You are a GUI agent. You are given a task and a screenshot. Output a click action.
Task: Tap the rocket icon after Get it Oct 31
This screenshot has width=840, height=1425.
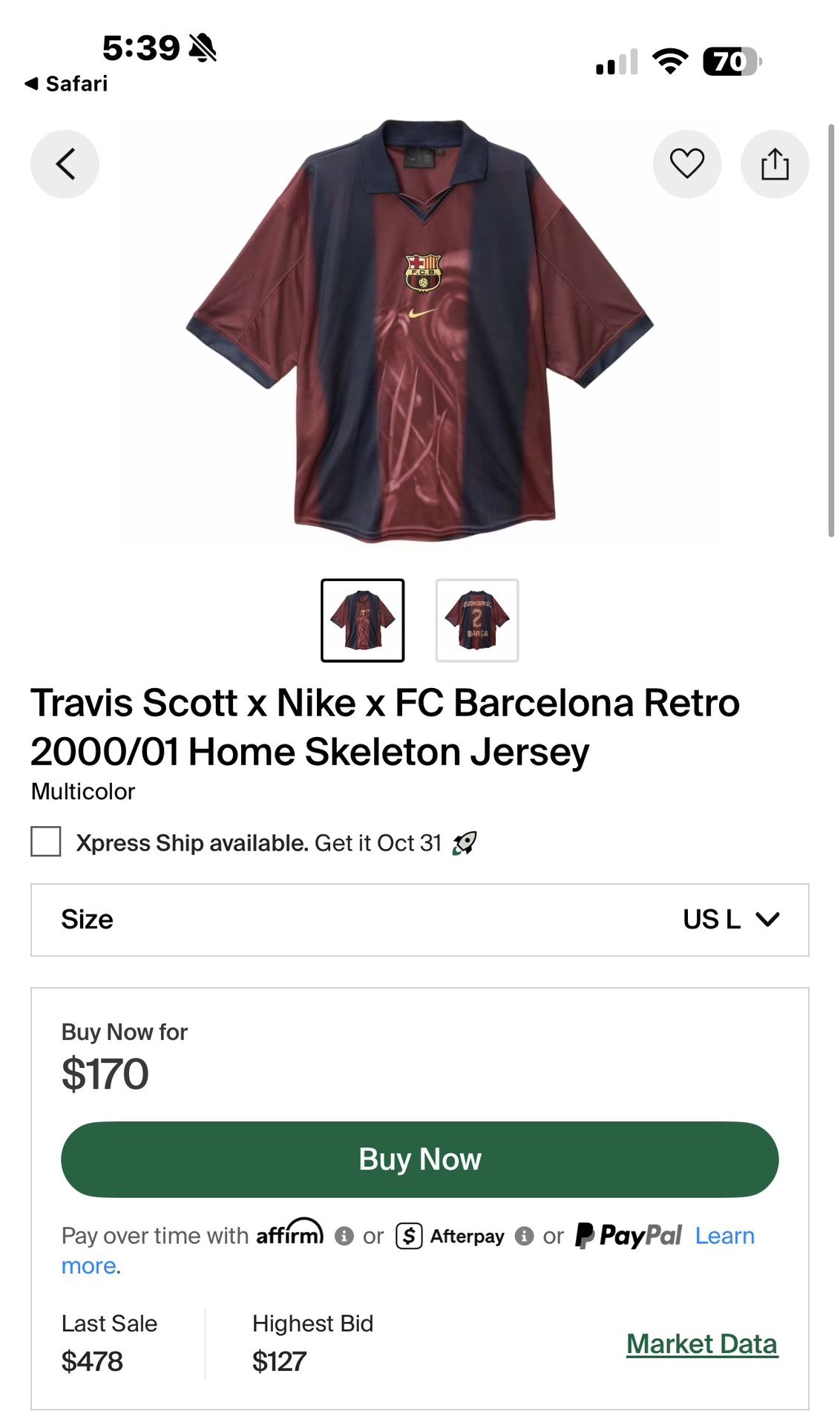(466, 843)
